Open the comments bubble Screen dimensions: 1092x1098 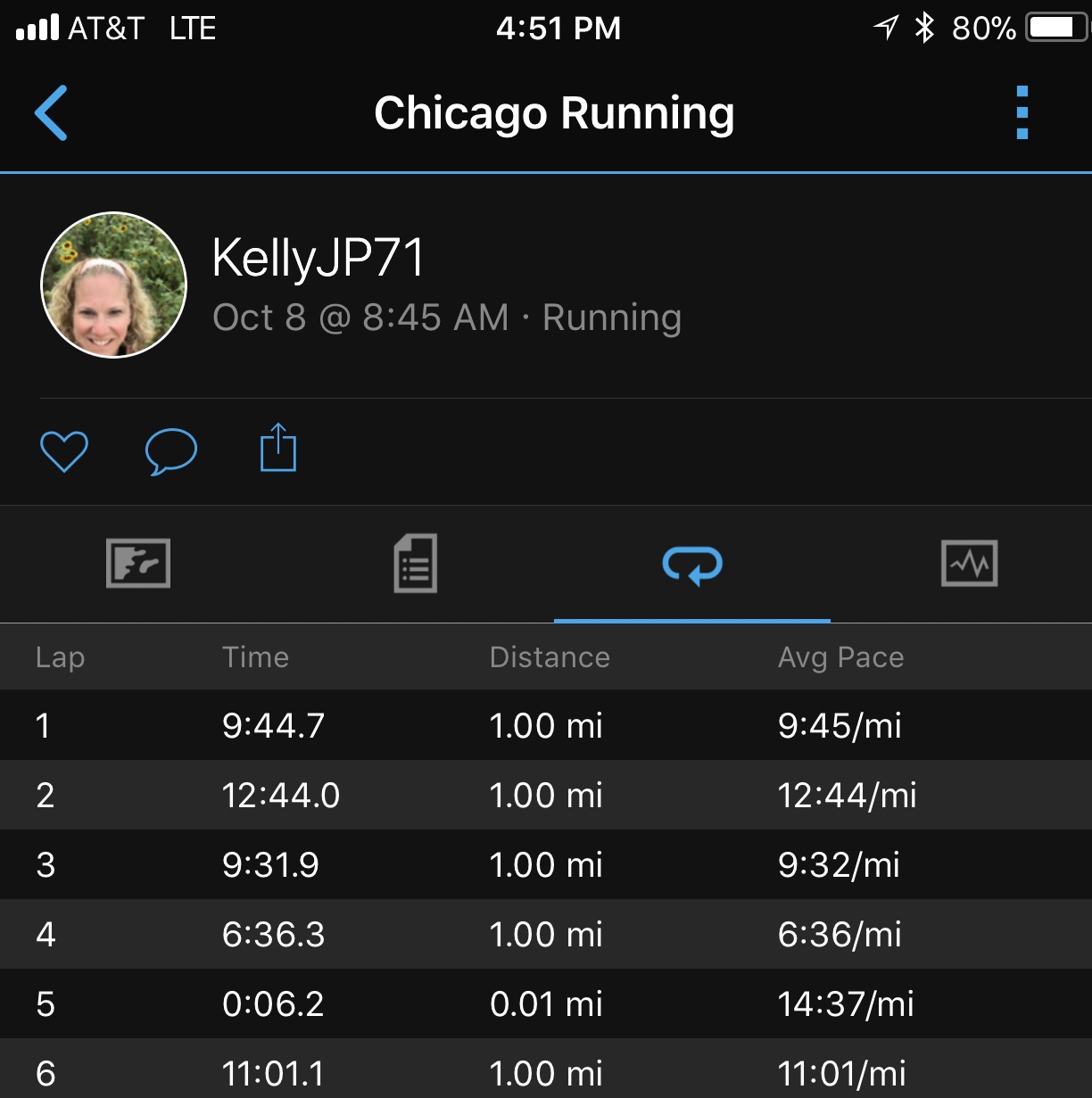pos(170,450)
